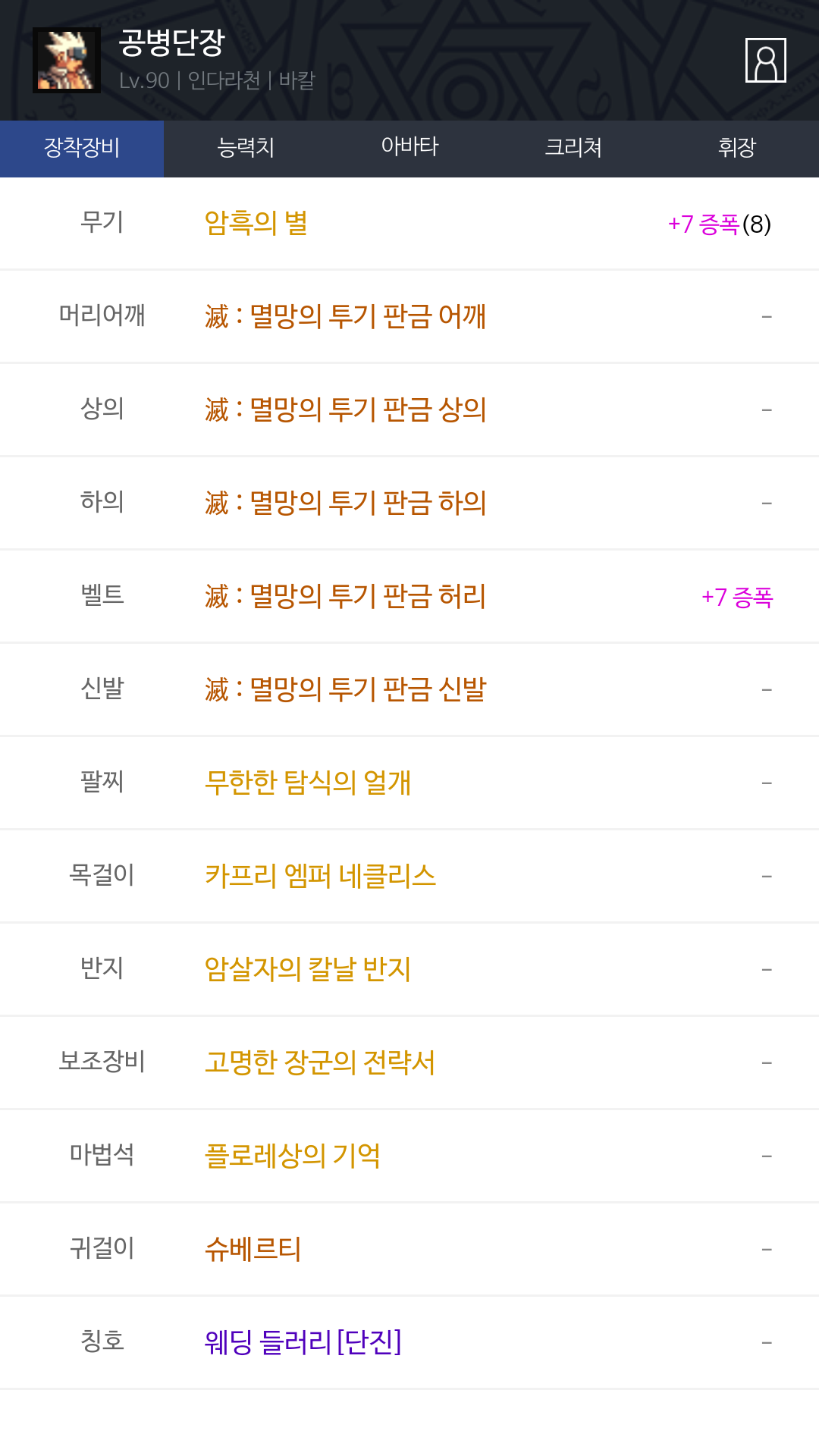The image size is (819, 1456).
Task: View the 플로레상의 기억 magic stone
Action: pos(409,1156)
